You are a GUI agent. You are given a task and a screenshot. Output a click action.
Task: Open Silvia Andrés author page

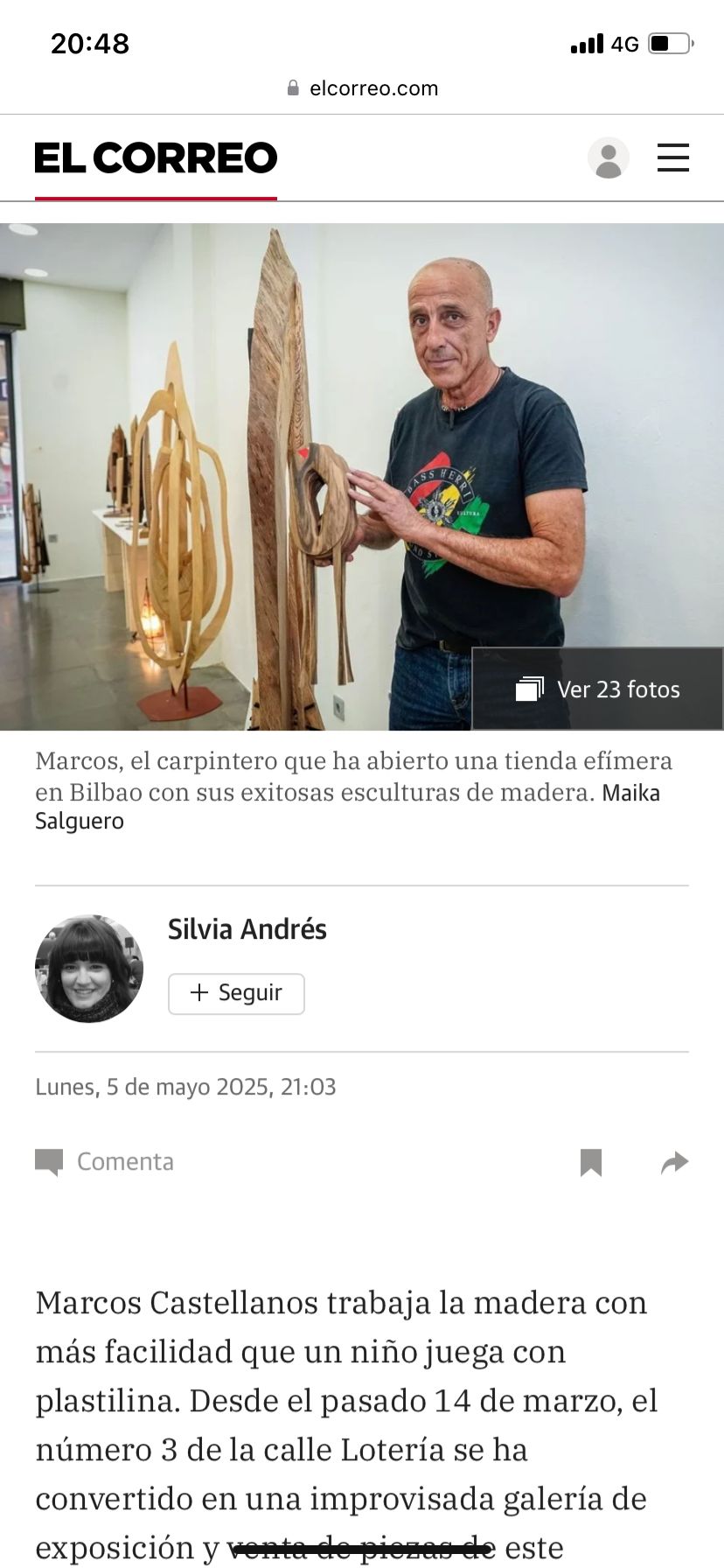pyautogui.click(x=247, y=929)
